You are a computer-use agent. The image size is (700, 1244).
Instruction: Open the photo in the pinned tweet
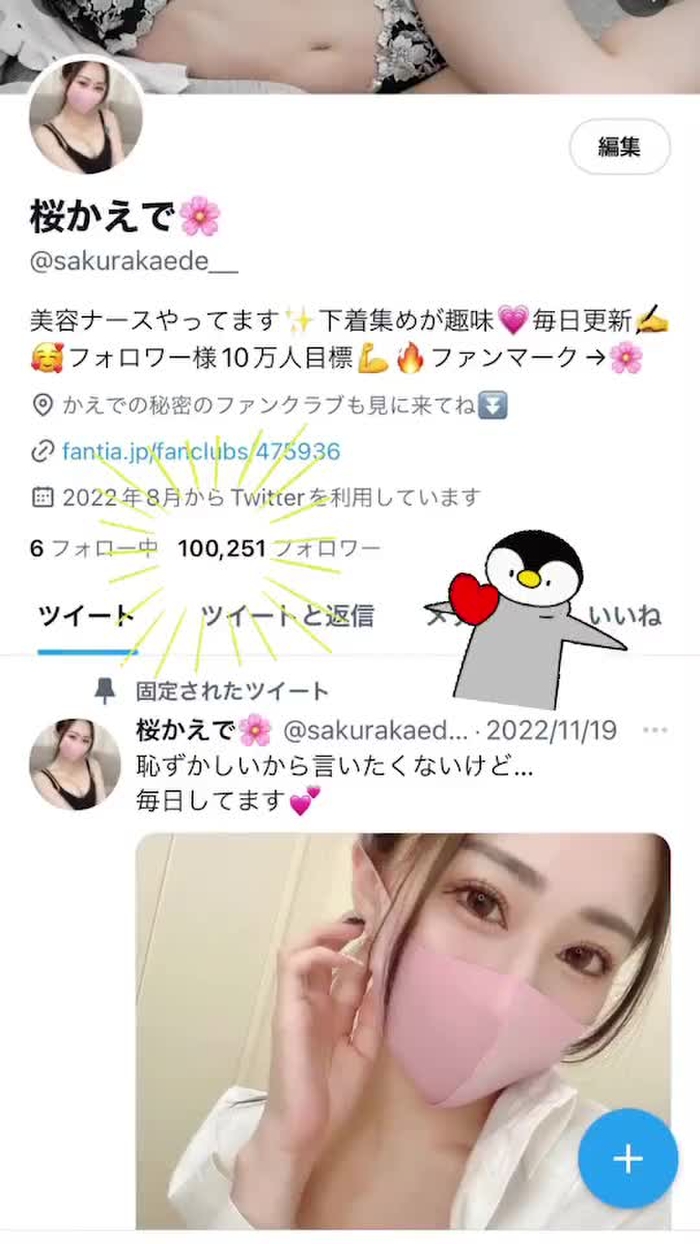(402, 1030)
